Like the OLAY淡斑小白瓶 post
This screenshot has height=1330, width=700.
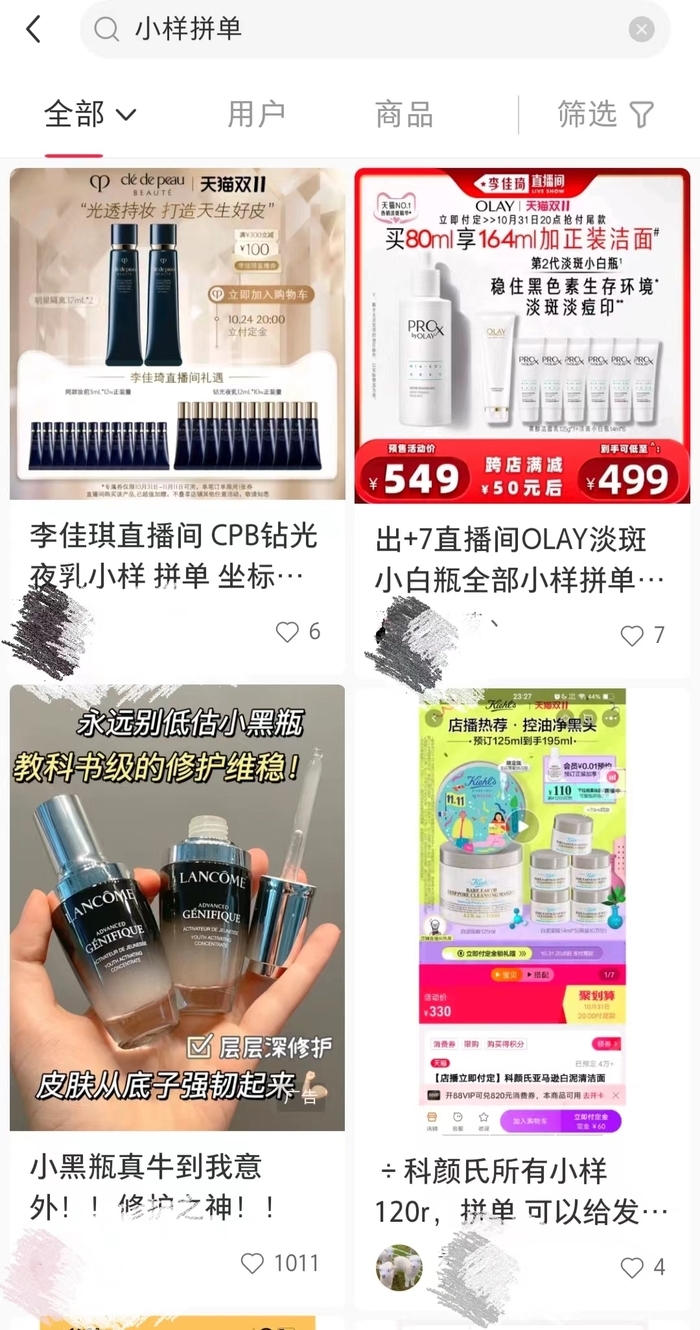coord(632,635)
